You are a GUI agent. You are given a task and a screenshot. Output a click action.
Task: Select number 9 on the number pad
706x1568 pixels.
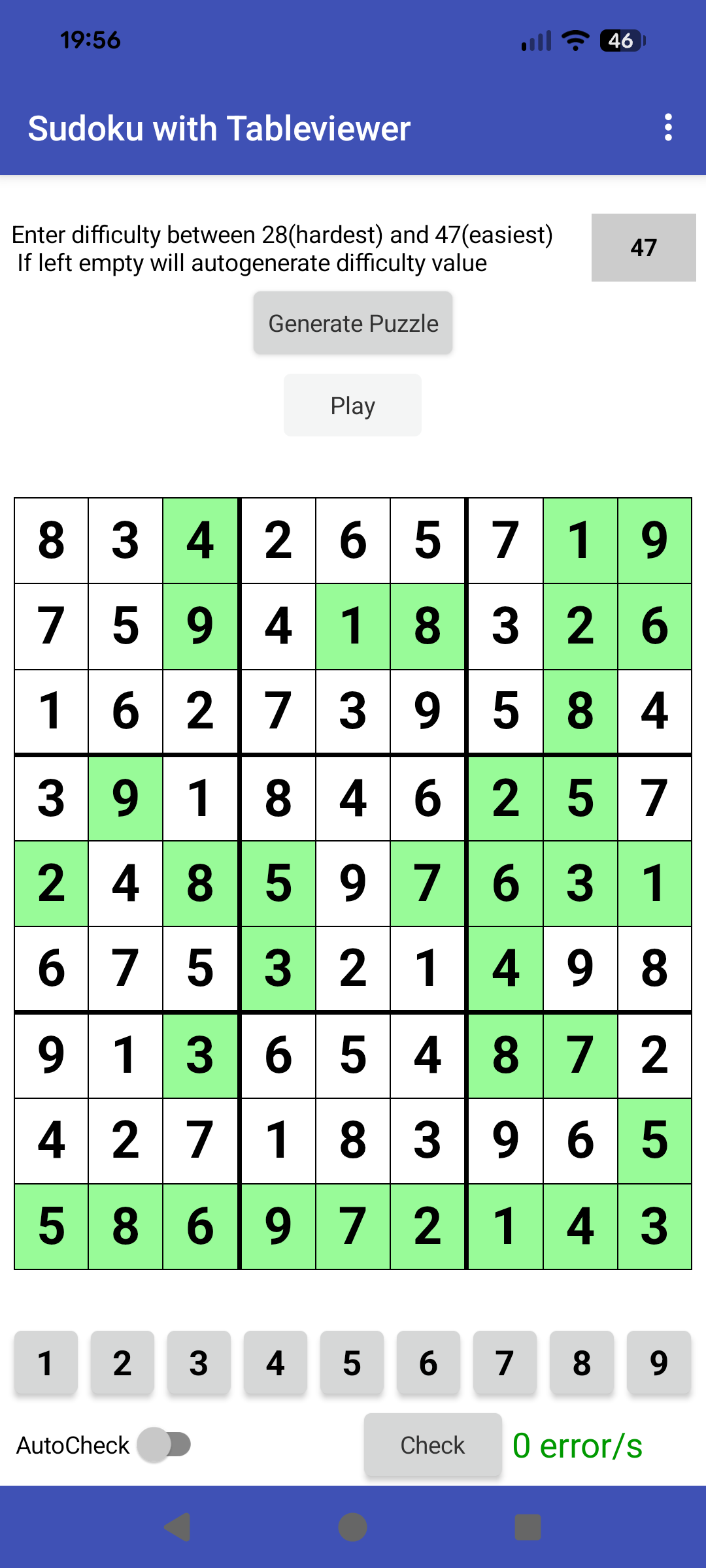pyautogui.click(x=658, y=1363)
